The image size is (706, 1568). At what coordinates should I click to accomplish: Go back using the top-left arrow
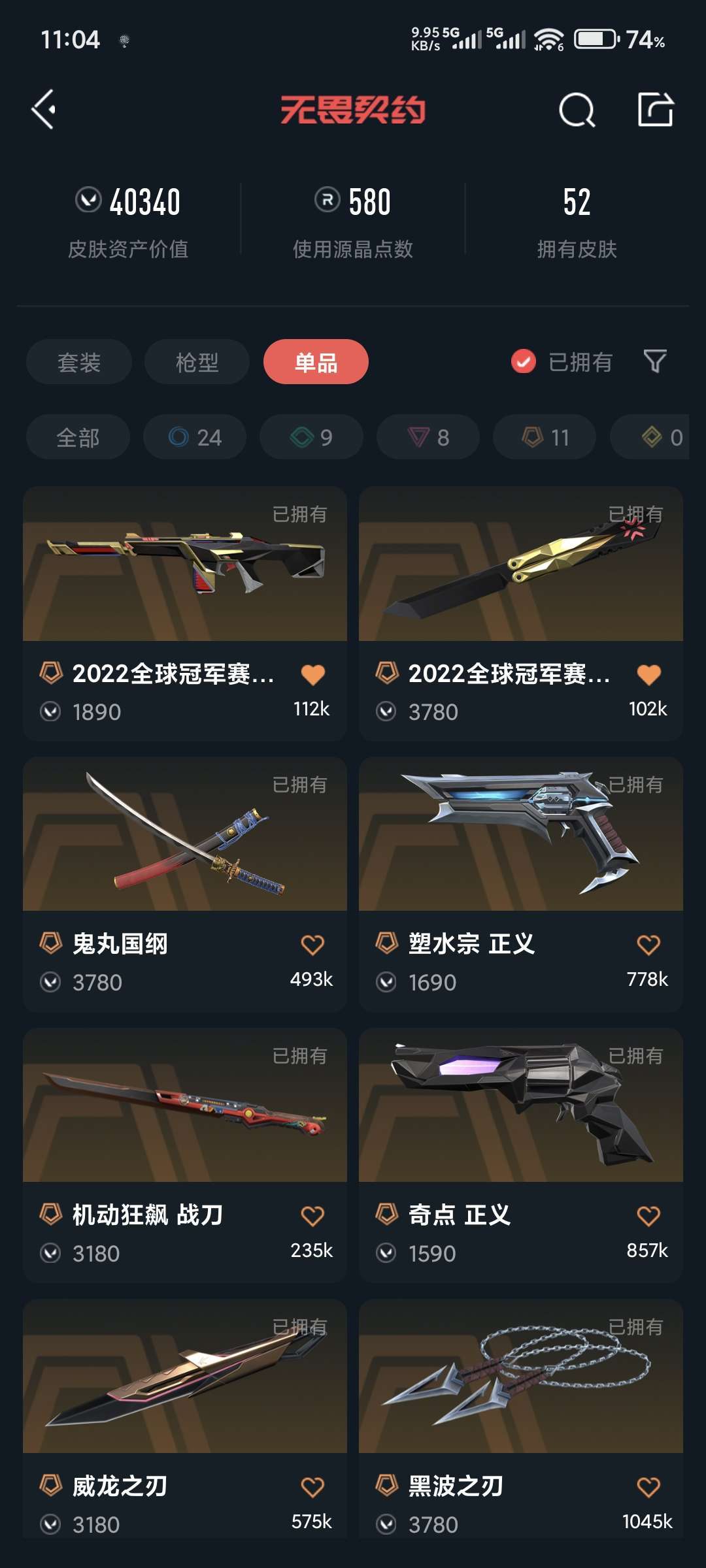click(x=44, y=109)
